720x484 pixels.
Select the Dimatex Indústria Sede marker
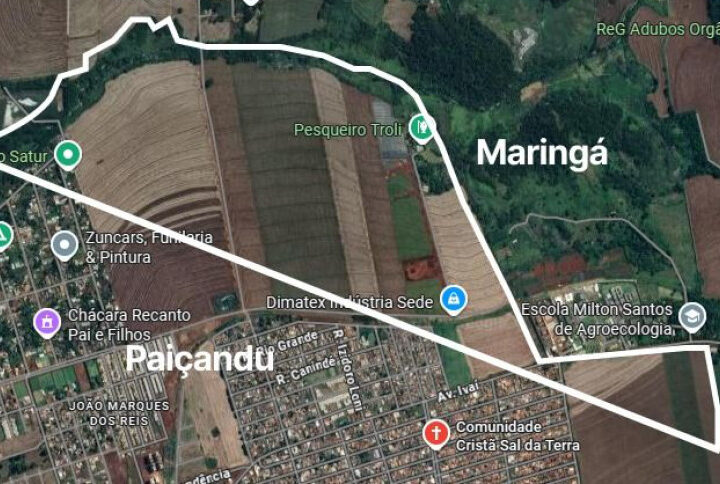click(x=453, y=299)
